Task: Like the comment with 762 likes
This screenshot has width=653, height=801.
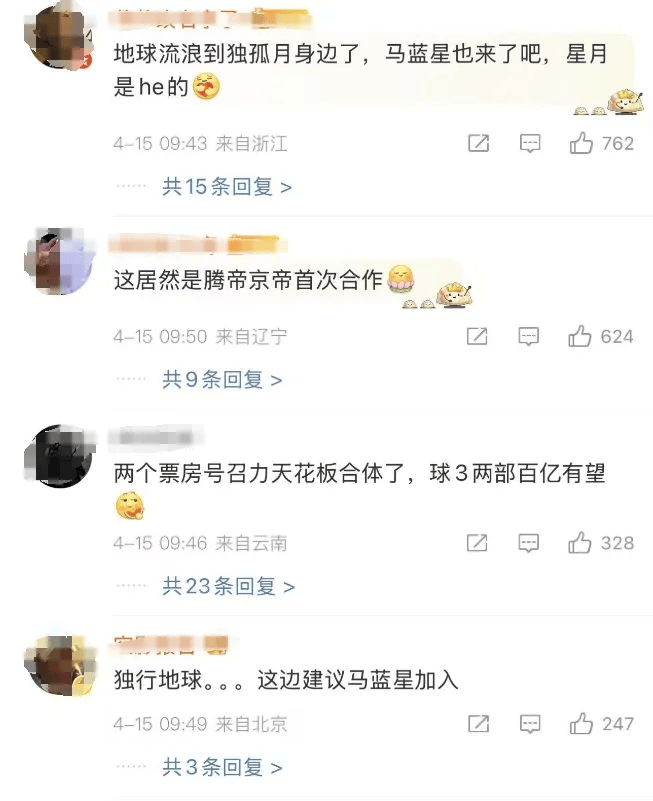Action: [582, 144]
